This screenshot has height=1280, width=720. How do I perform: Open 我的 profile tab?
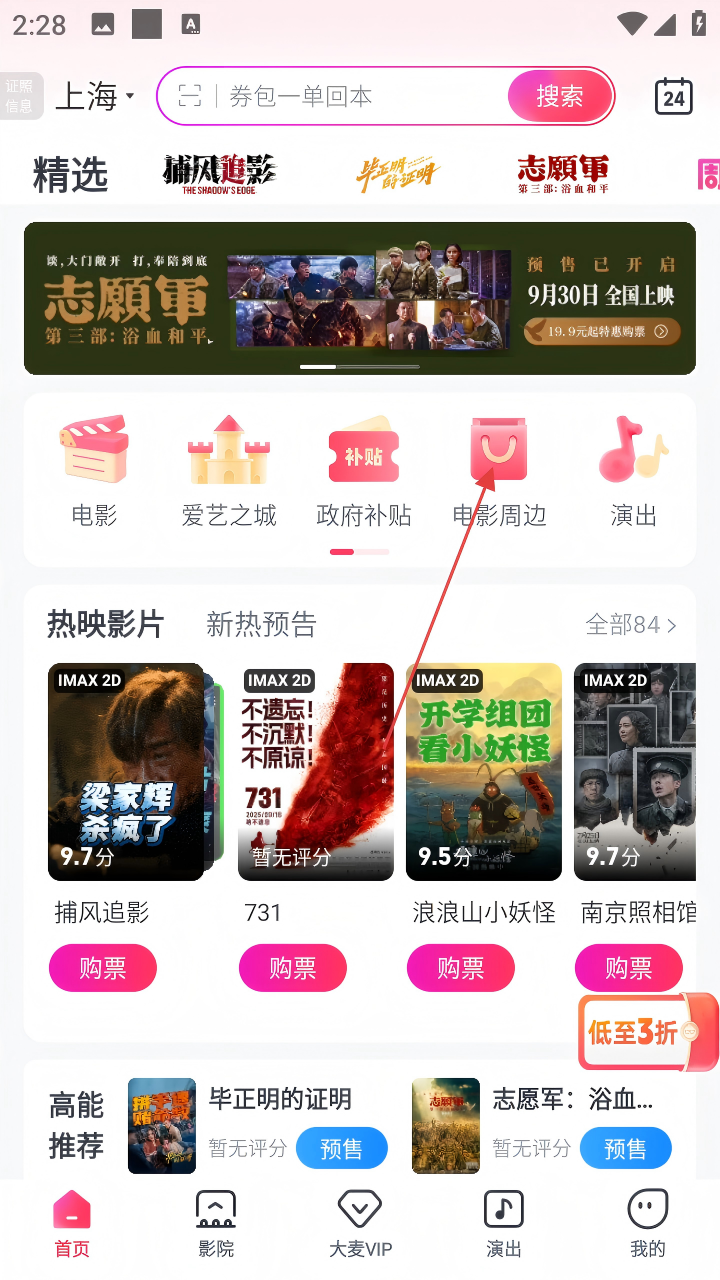(647, 1223)
